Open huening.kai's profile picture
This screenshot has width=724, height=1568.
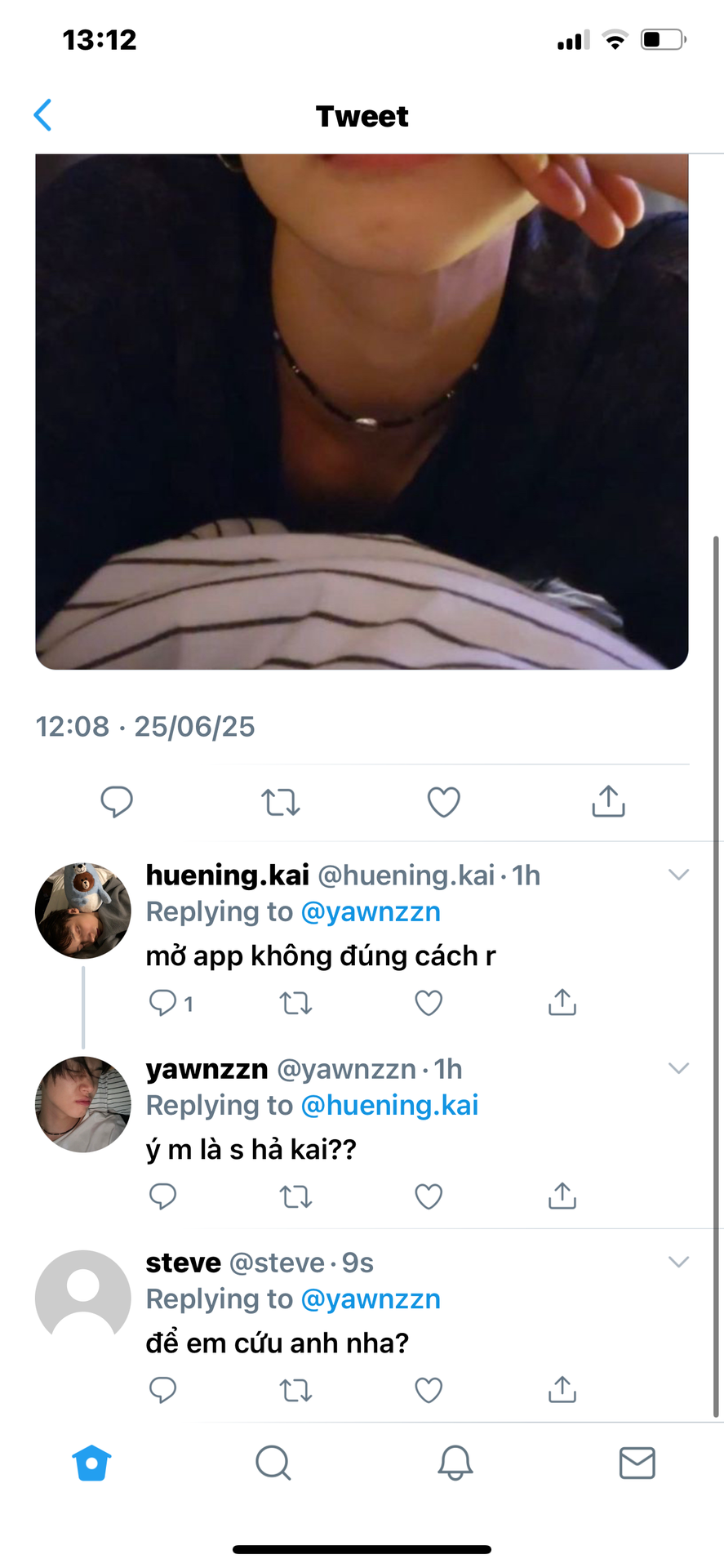click(x=82, y=910)
